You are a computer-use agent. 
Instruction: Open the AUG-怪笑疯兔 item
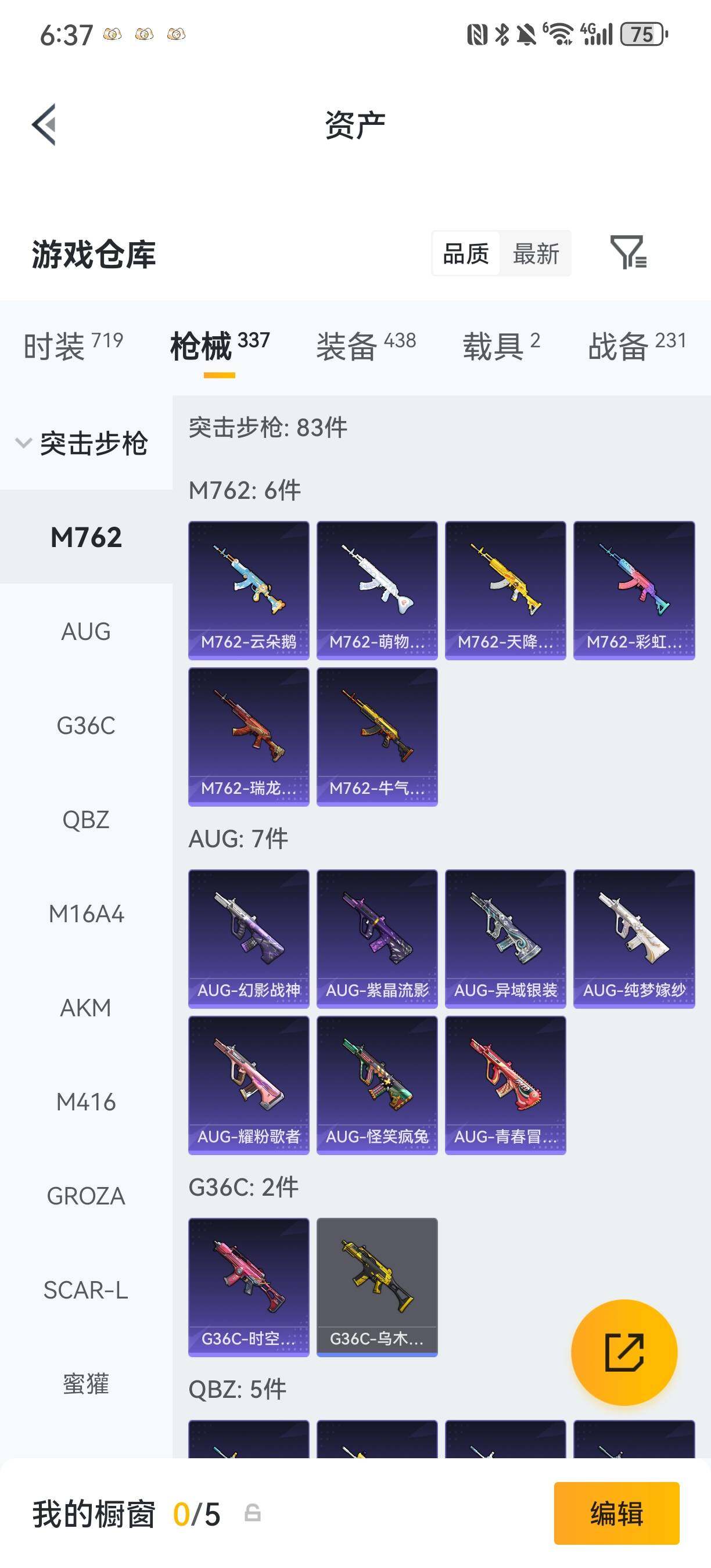tap(377, 1085)
